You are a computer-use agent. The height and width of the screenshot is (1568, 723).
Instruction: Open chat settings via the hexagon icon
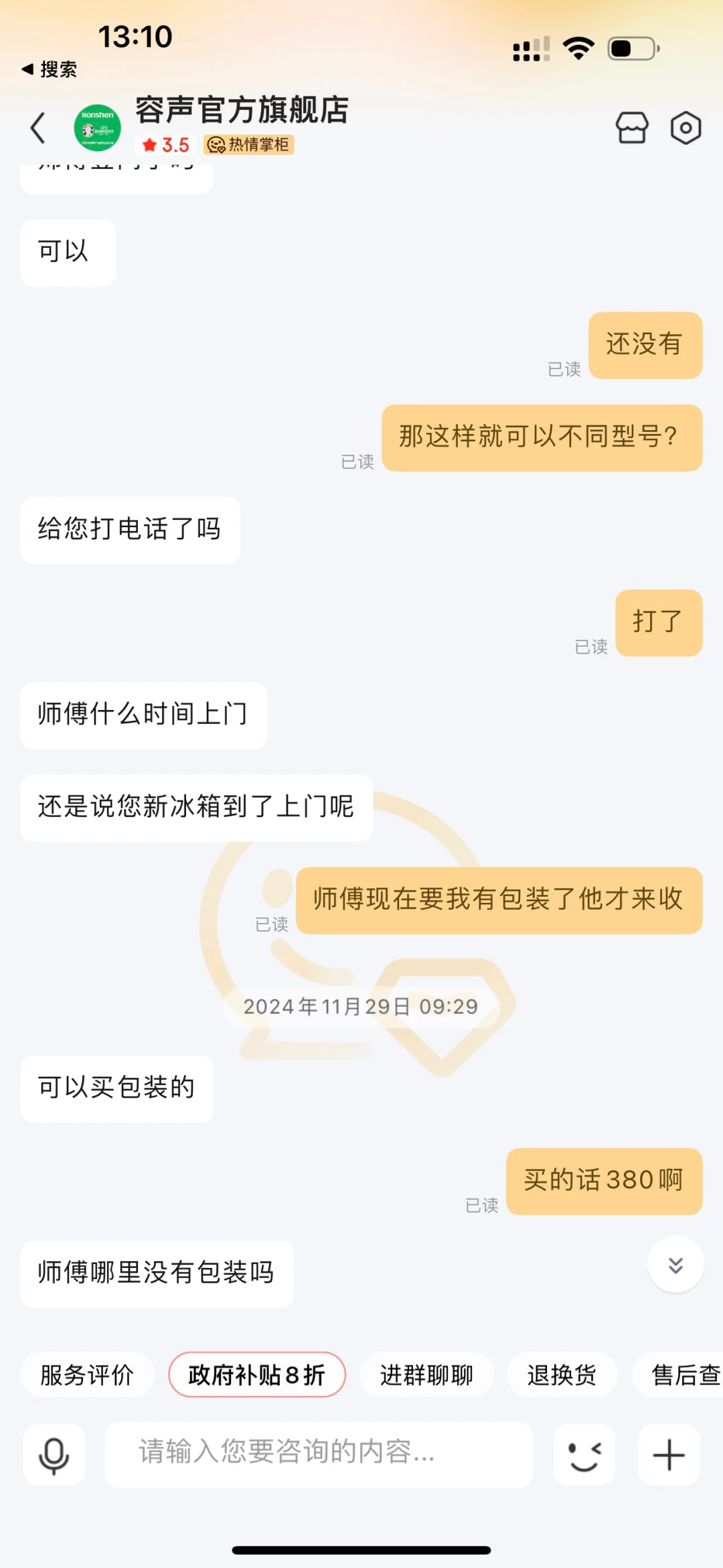pos(686,128)
